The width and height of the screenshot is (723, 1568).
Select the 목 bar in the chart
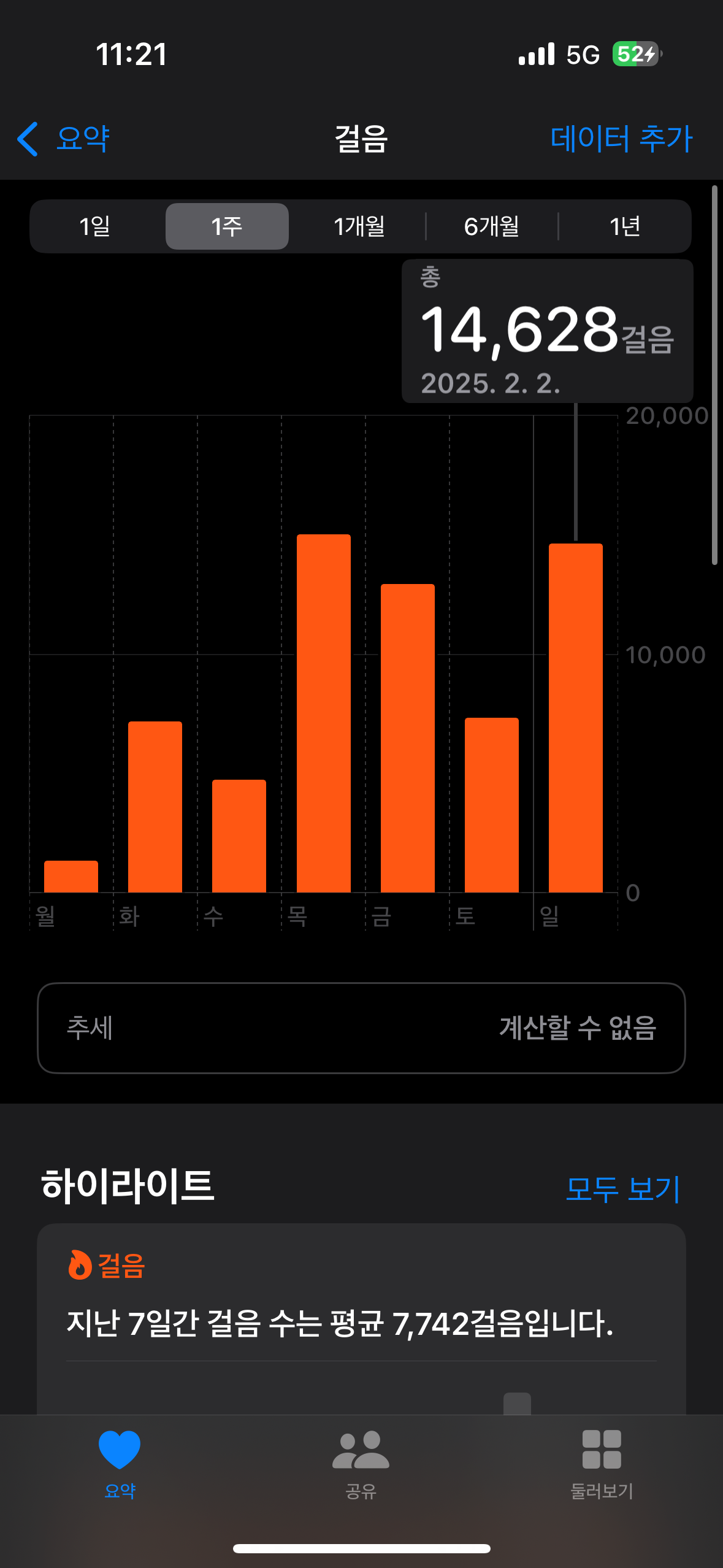323,713
